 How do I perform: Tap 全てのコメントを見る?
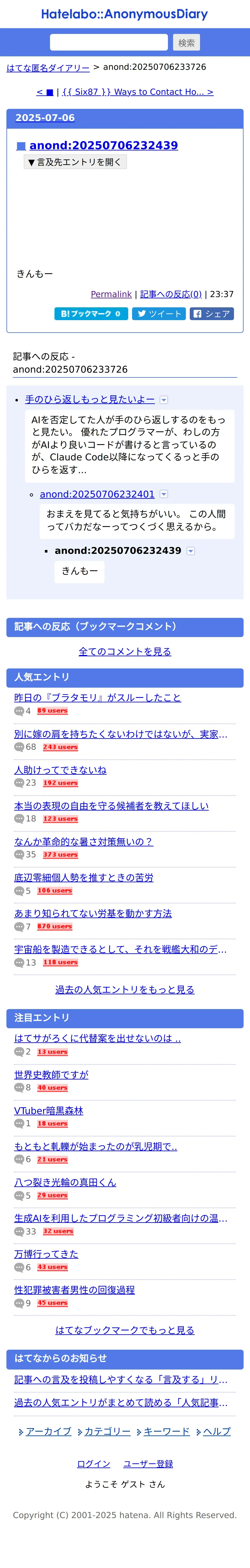click(125, 651)
